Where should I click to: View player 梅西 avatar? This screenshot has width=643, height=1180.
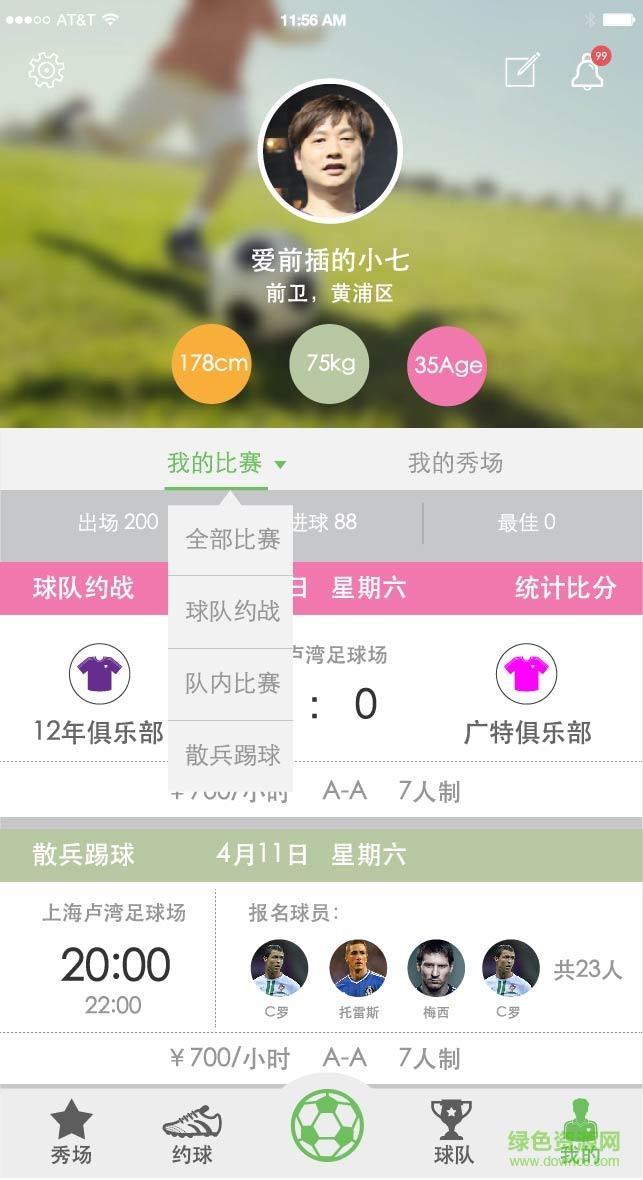(436, 968)
